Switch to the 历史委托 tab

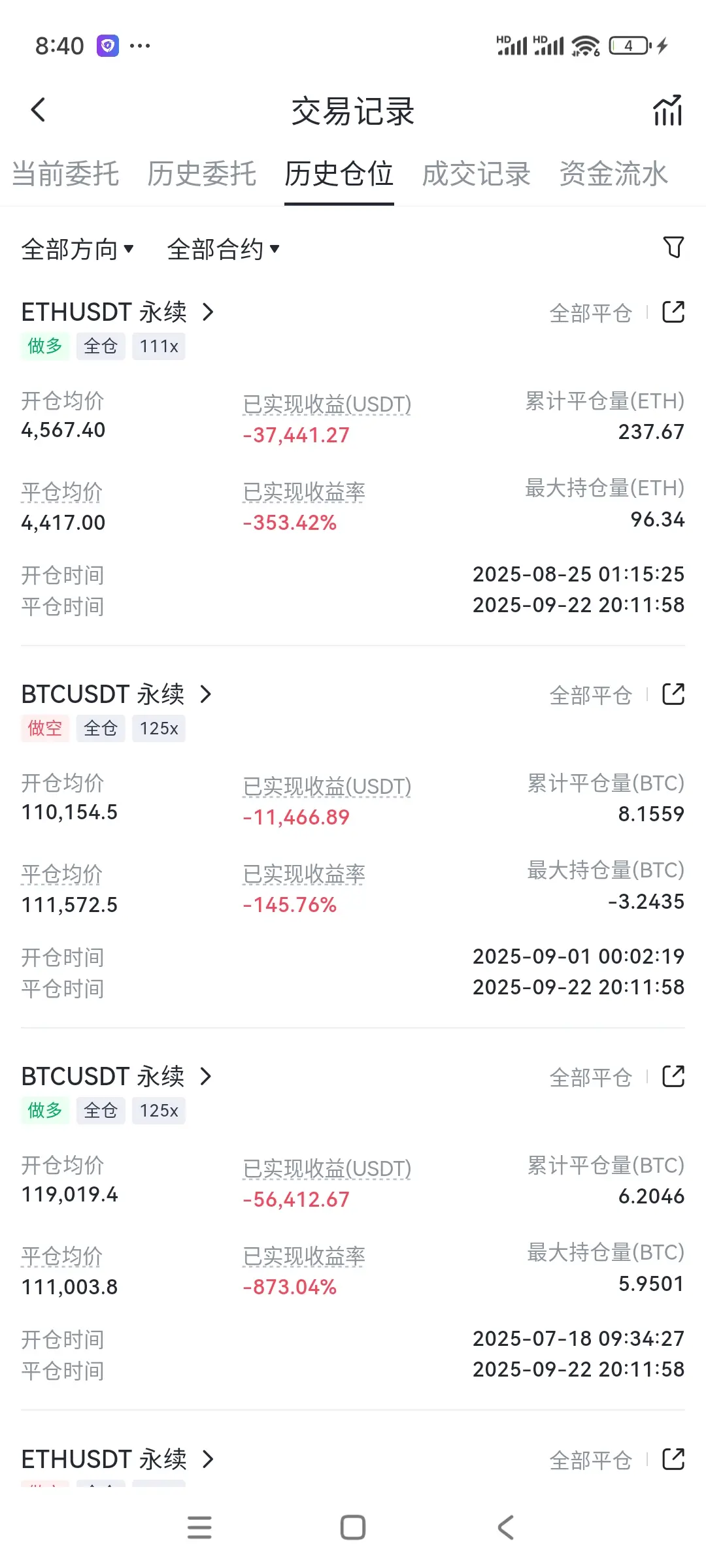pos(202,174)
